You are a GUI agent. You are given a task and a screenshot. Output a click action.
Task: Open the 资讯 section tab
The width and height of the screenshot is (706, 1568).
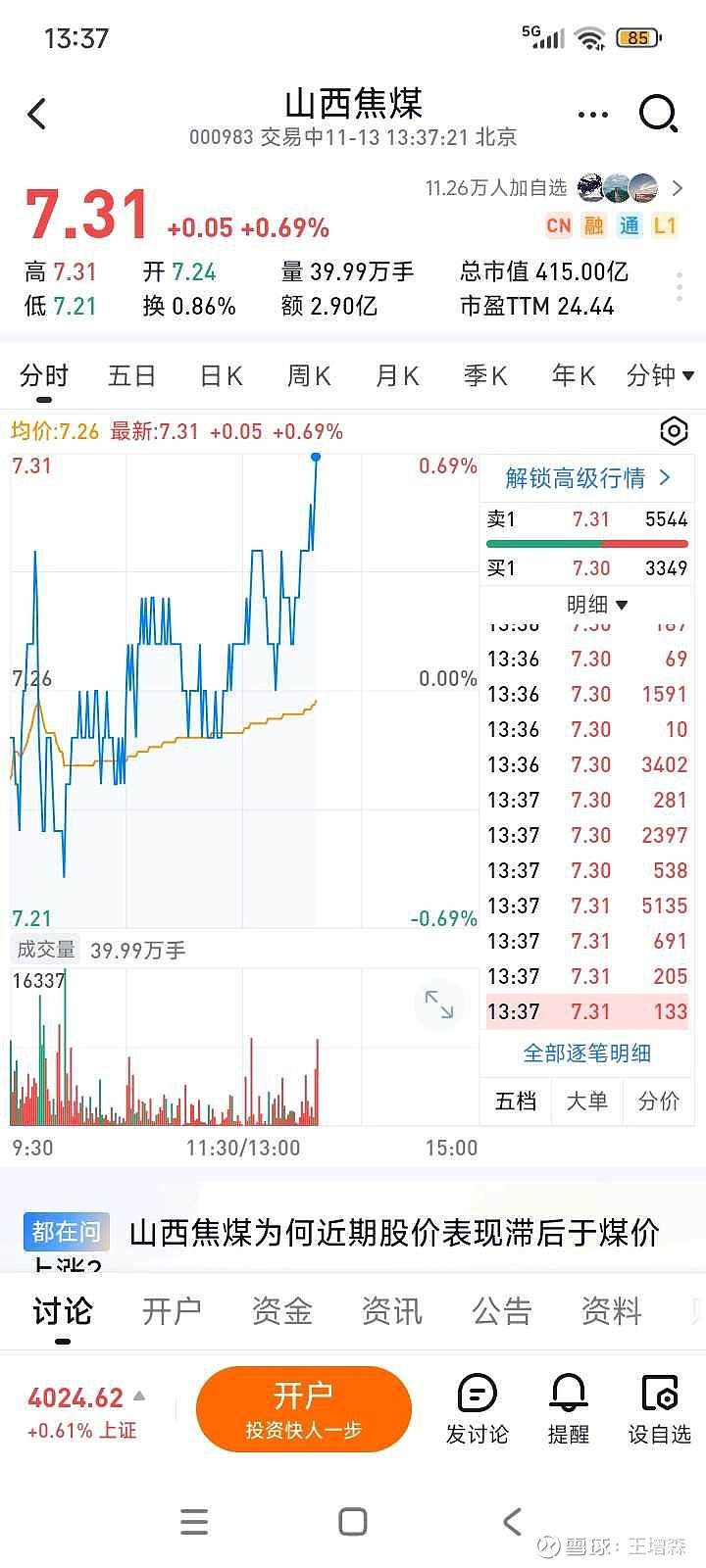pos(391,1311)
